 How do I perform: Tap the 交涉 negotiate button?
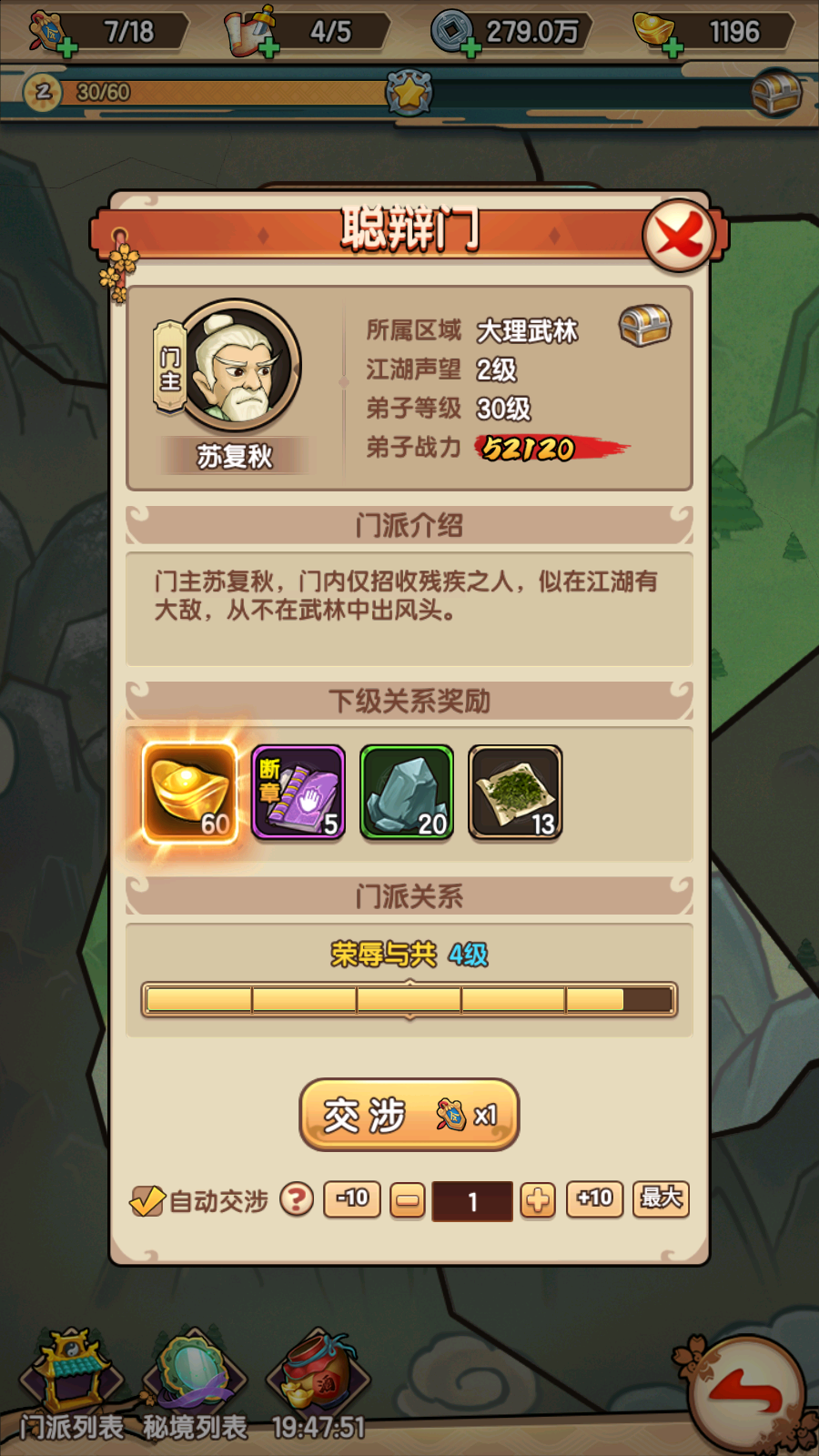point(409,1115)
